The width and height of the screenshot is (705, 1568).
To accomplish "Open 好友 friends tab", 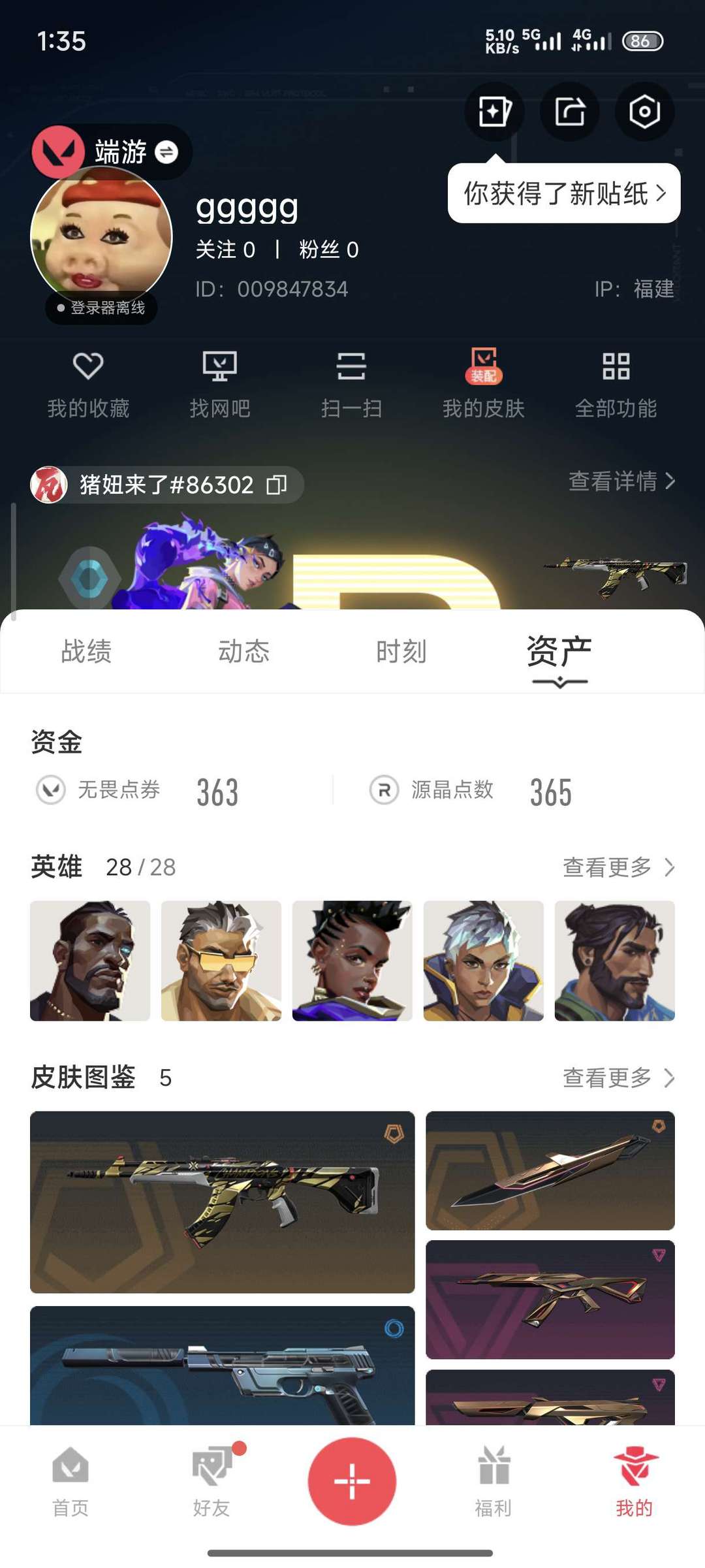I will click(211, 1481).
